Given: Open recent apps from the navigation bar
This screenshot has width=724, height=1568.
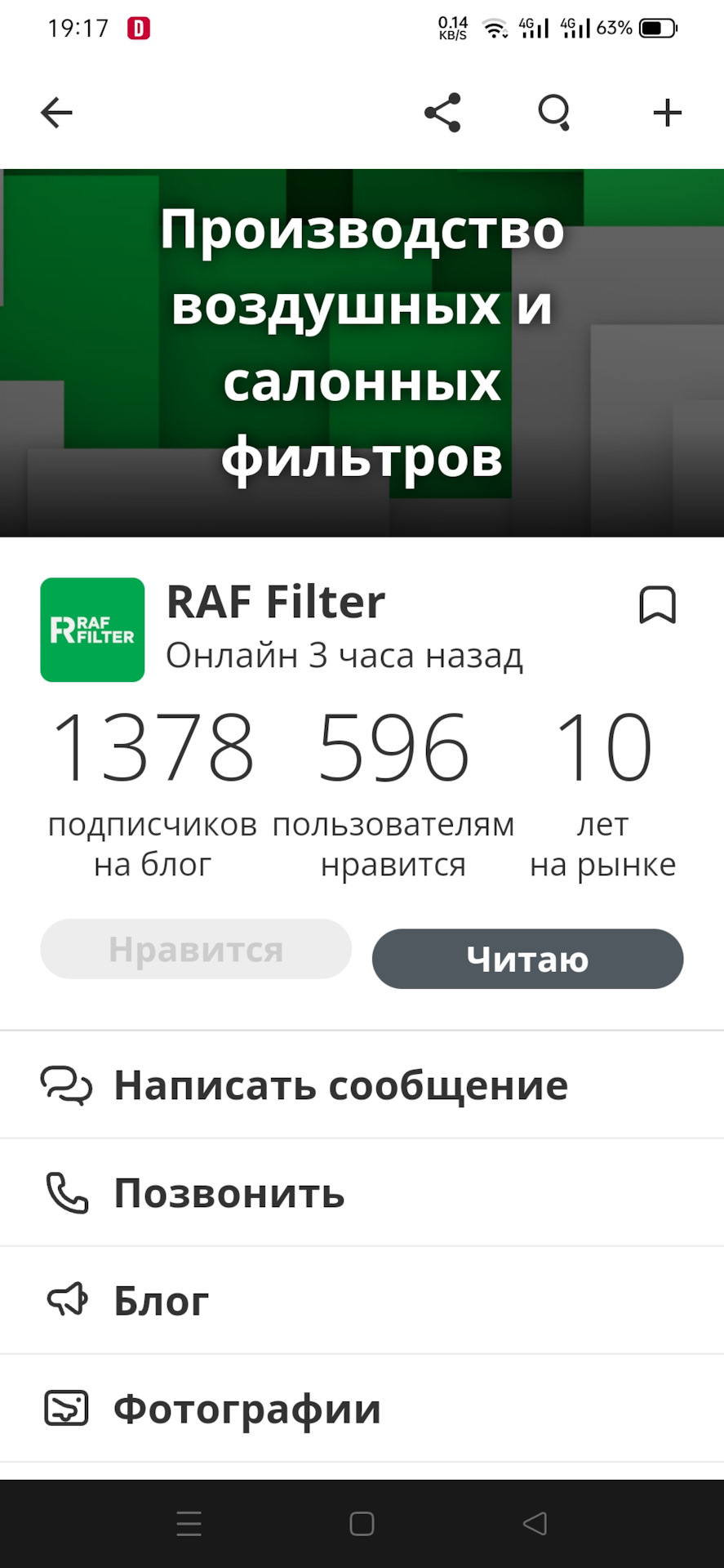Looking at the screenshot, I should (189, 1524).
